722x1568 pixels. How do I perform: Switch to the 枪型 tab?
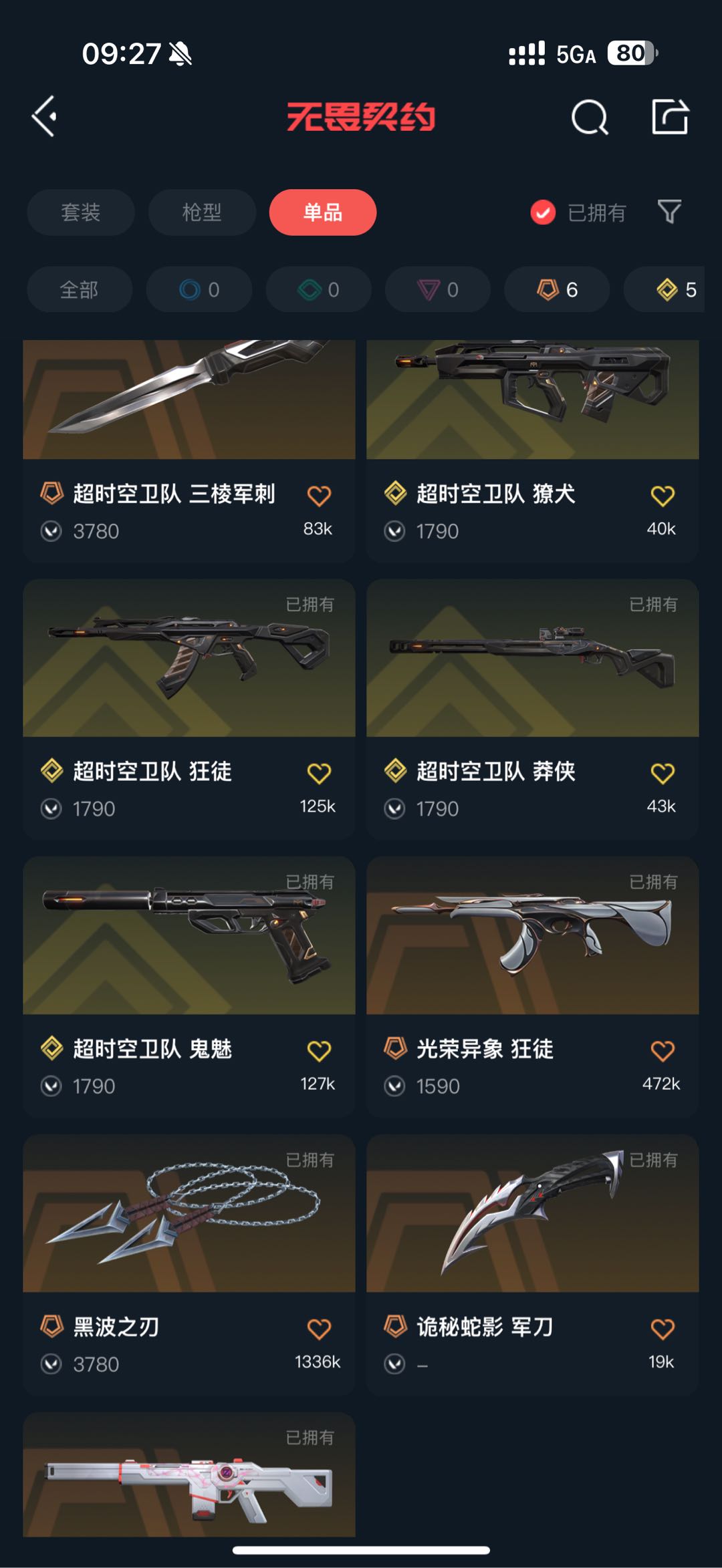pyautogui.click(x=202, y=212)
